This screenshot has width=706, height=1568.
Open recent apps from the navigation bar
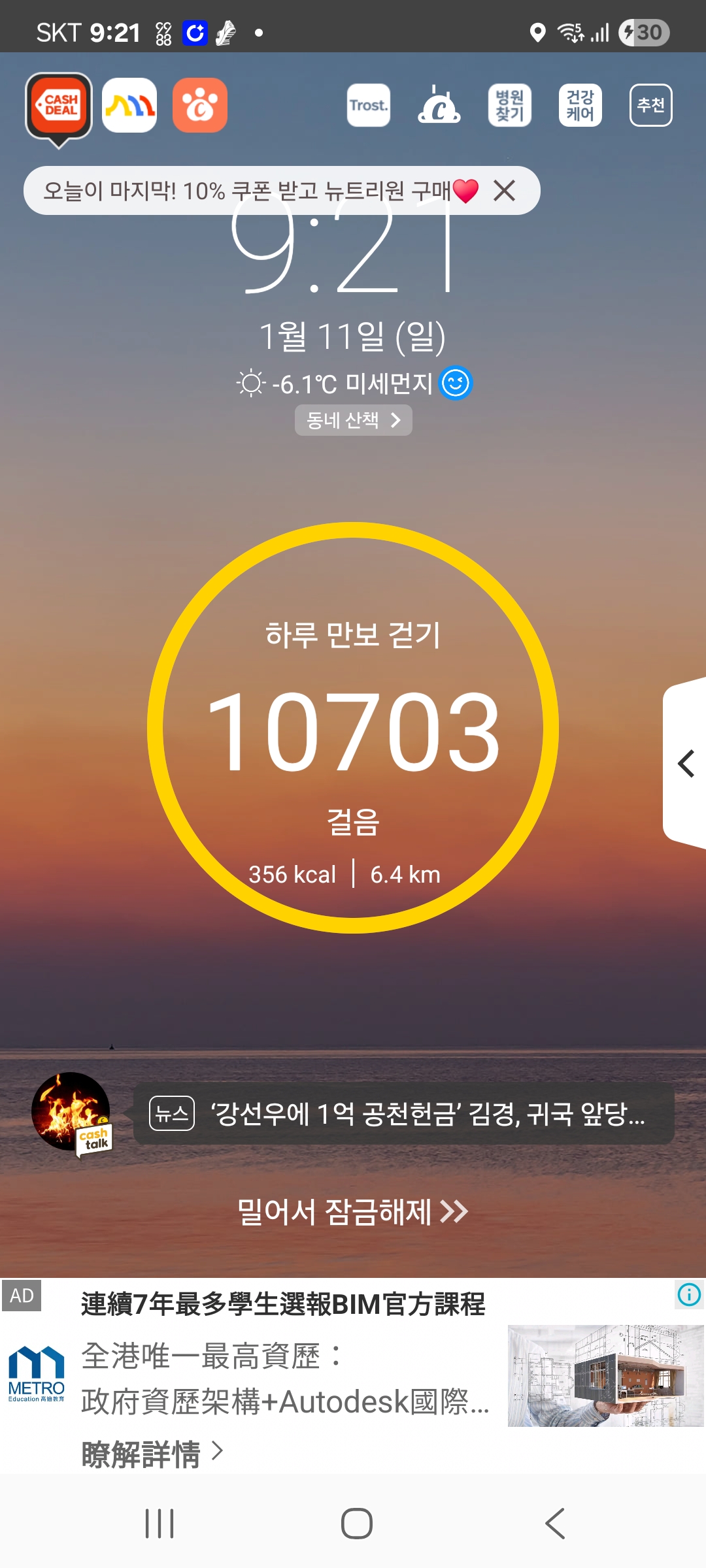tap(160, 1524)
